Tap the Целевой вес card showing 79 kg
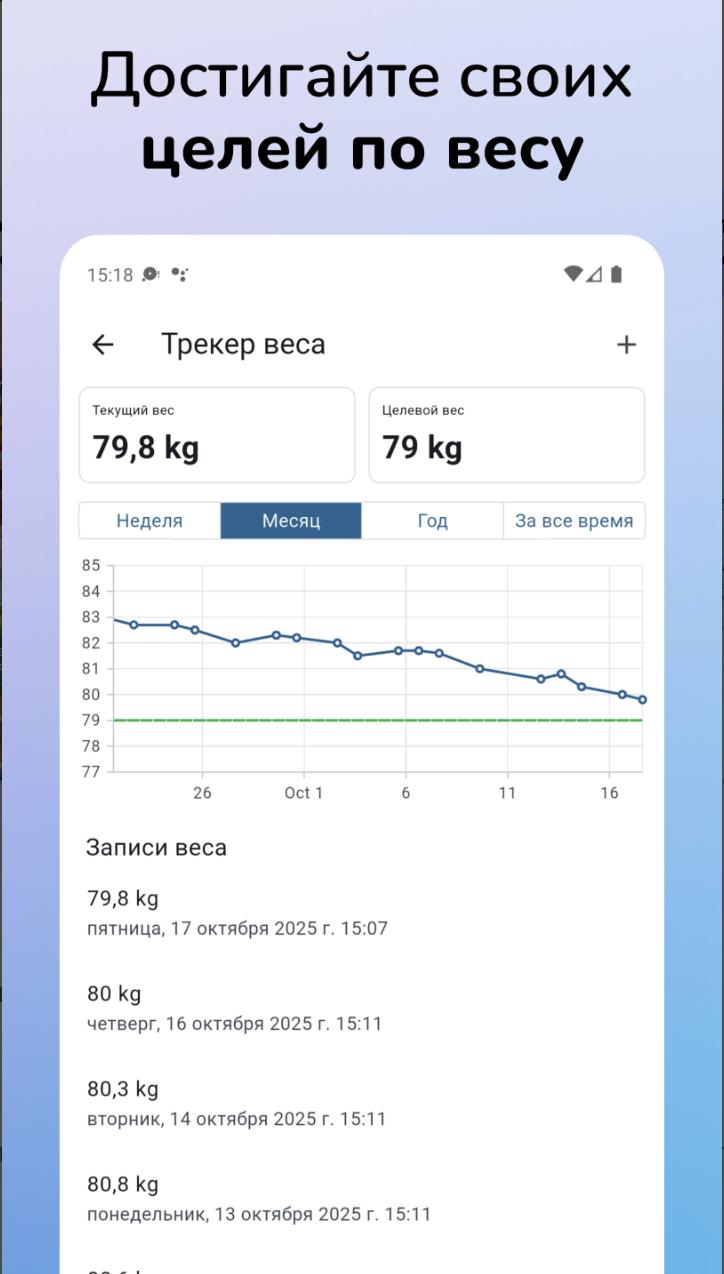The width and height of the screenshot is (724, 1274). 505,434
